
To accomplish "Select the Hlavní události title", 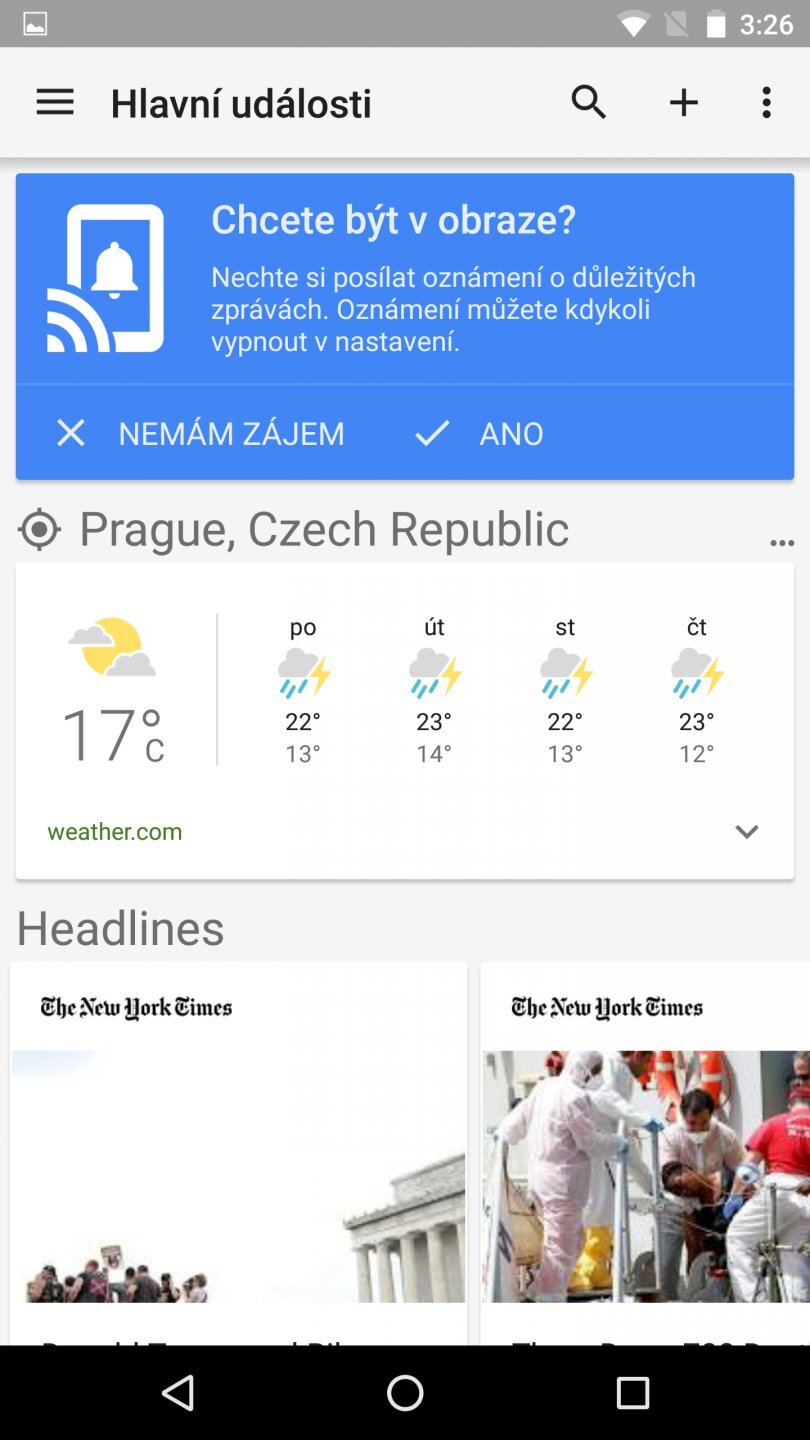I will tap(241, 101).
